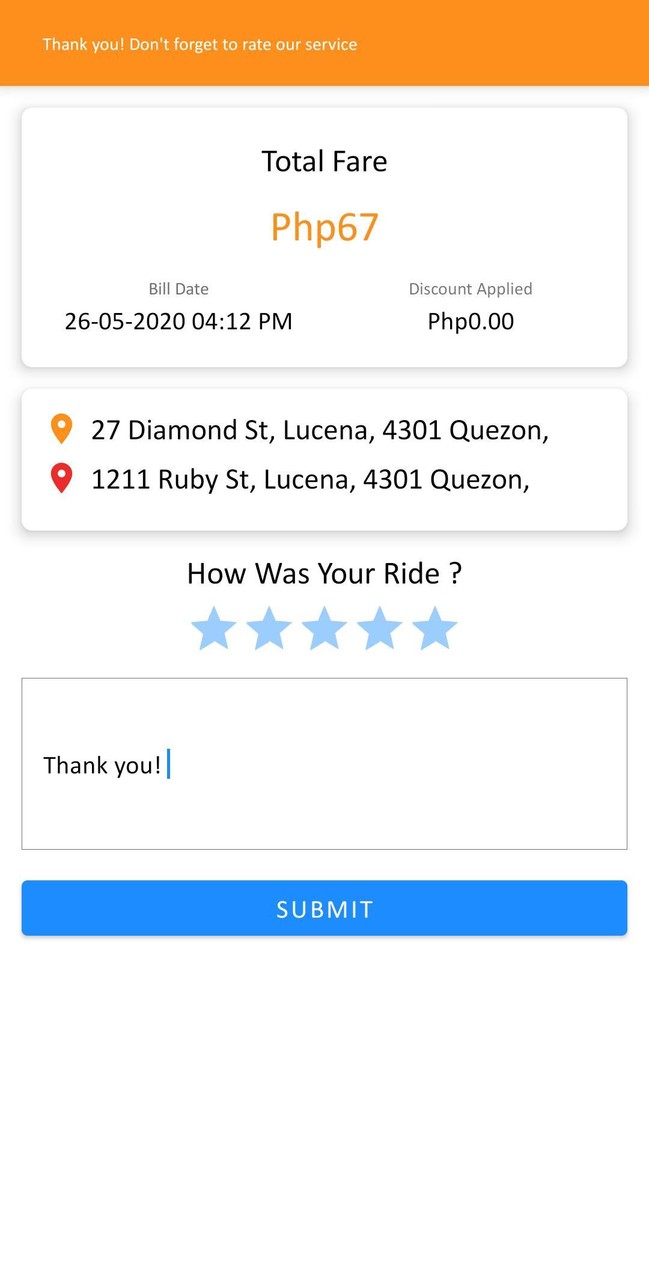Select the fourth rating star
The width and height of the screenshot is (649, 1280).
[x=379, y=629]
